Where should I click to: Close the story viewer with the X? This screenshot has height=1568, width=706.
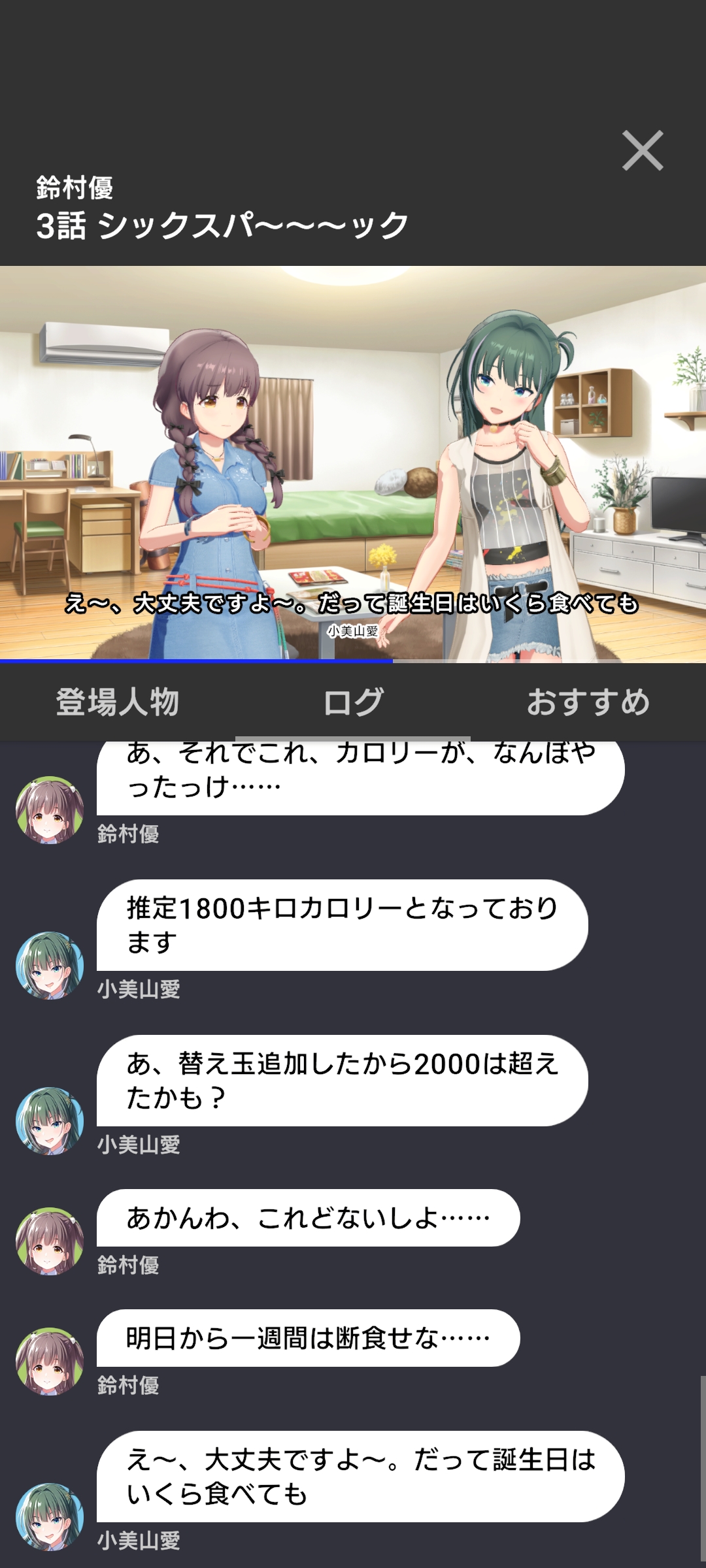tap(642, 151)
